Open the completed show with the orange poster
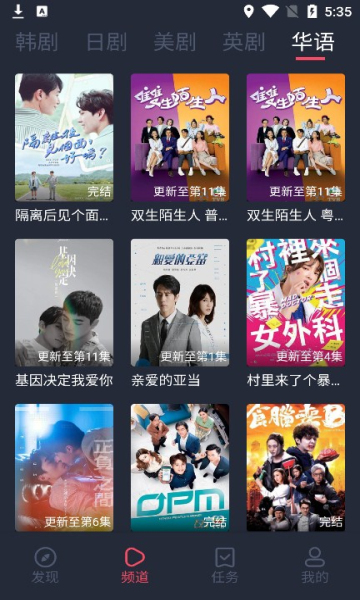360x600 pixels. click(296, 468)
